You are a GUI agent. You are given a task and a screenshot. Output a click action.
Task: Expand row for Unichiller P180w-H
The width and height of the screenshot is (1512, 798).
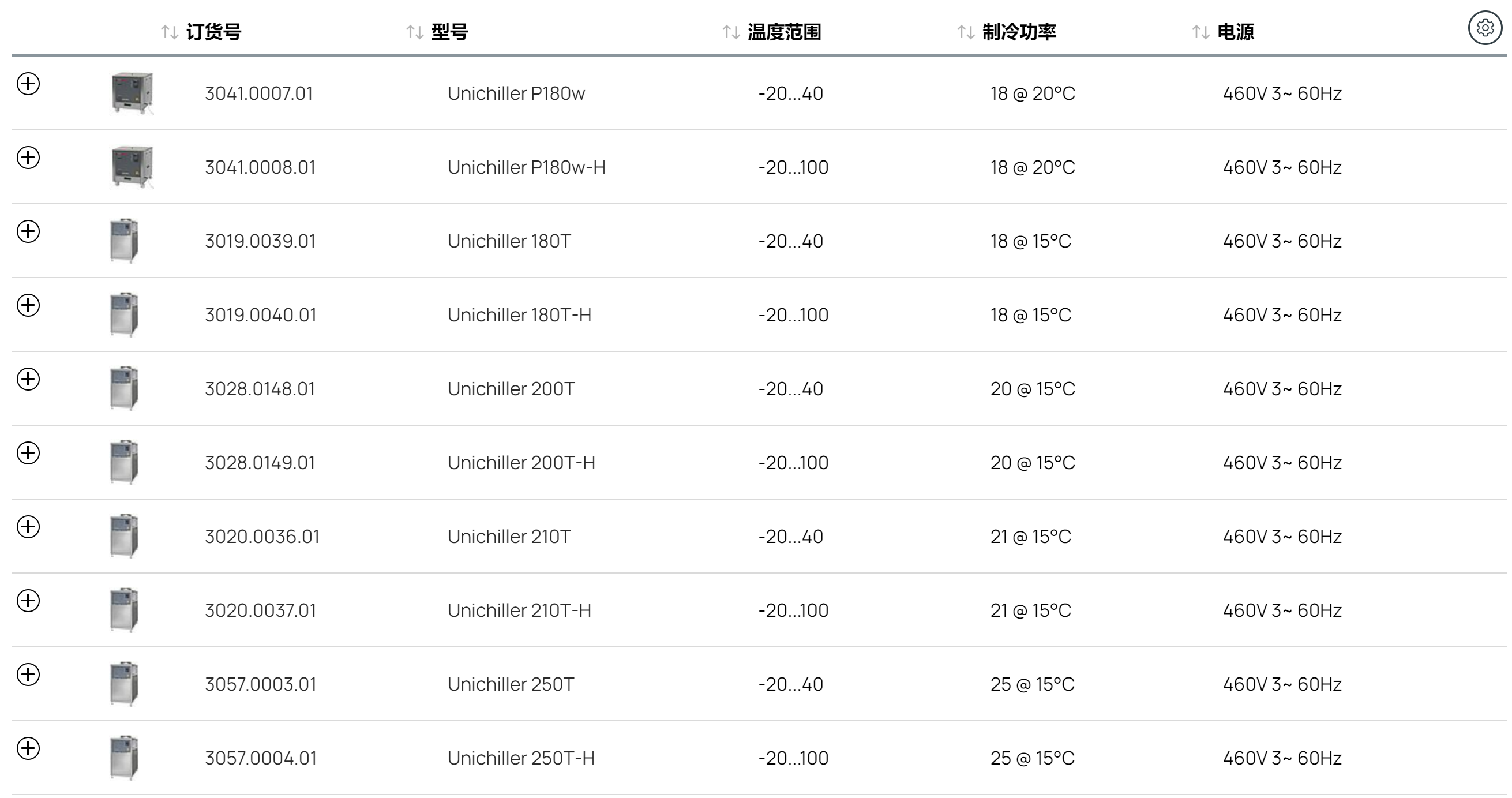point(28,158)
